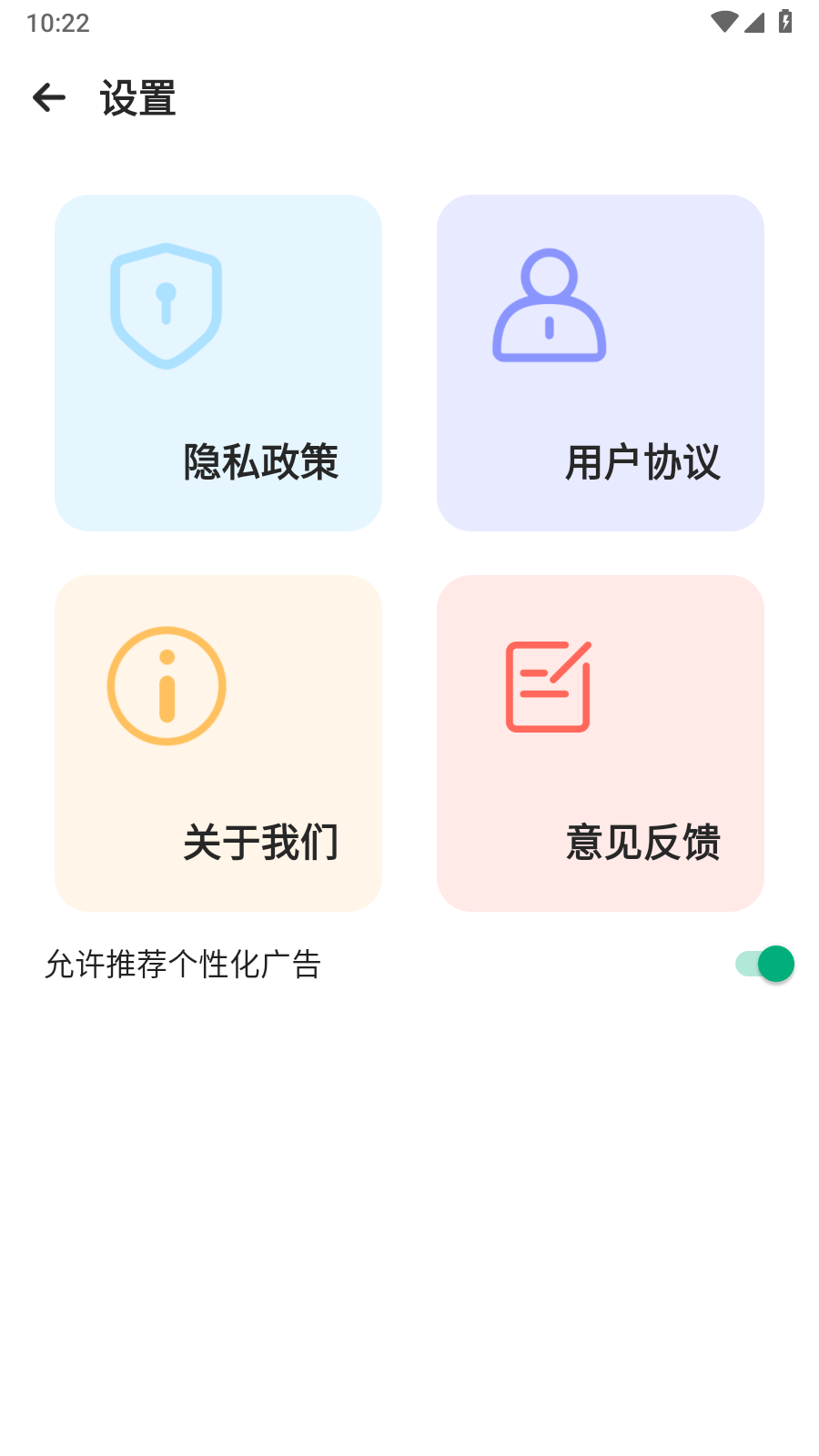The width and height of the screenshot is (819, 1456).
Task: Click the 关于我们 text label
Action: [261, 843]
